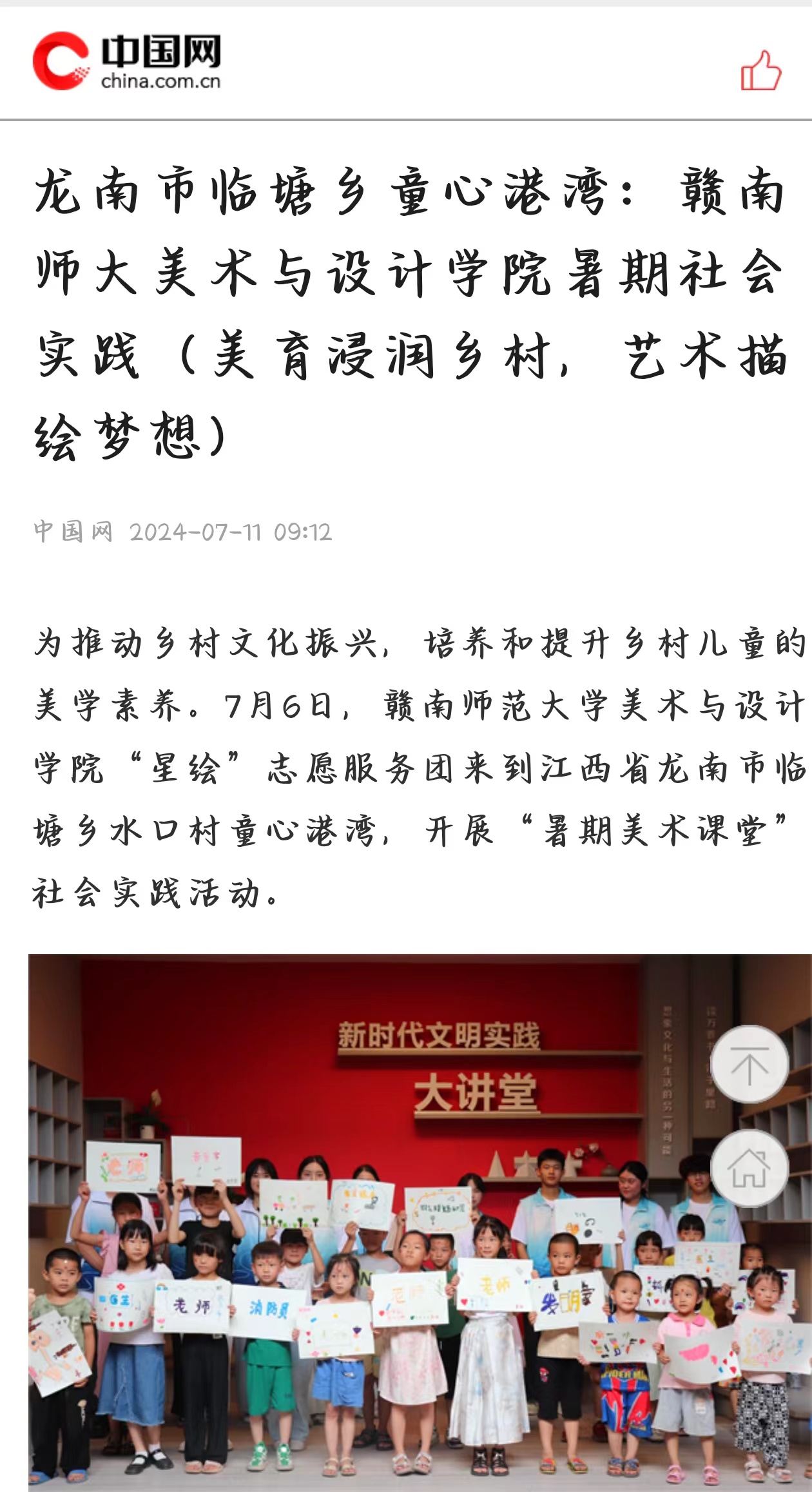Screen dimensions: 812x1492
Task: Like this article with the thumbs-up icon
Action: click(760, 70)
